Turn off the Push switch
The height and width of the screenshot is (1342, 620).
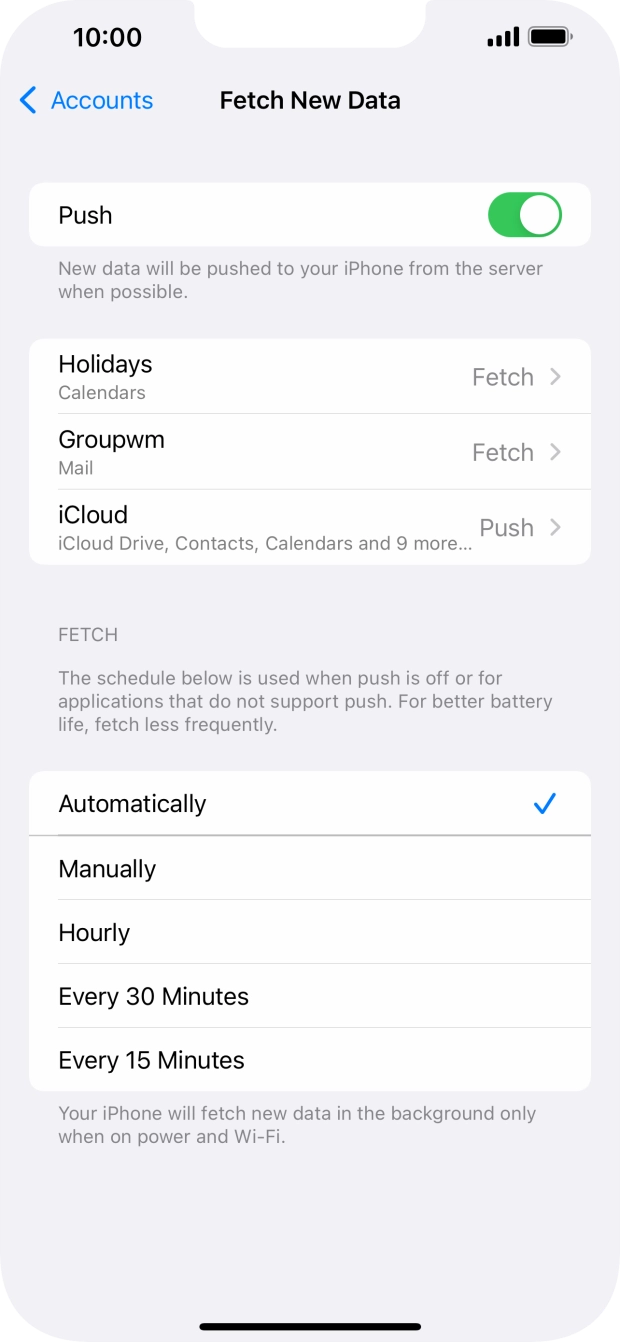pyautogui.click(x=525, y=215)
